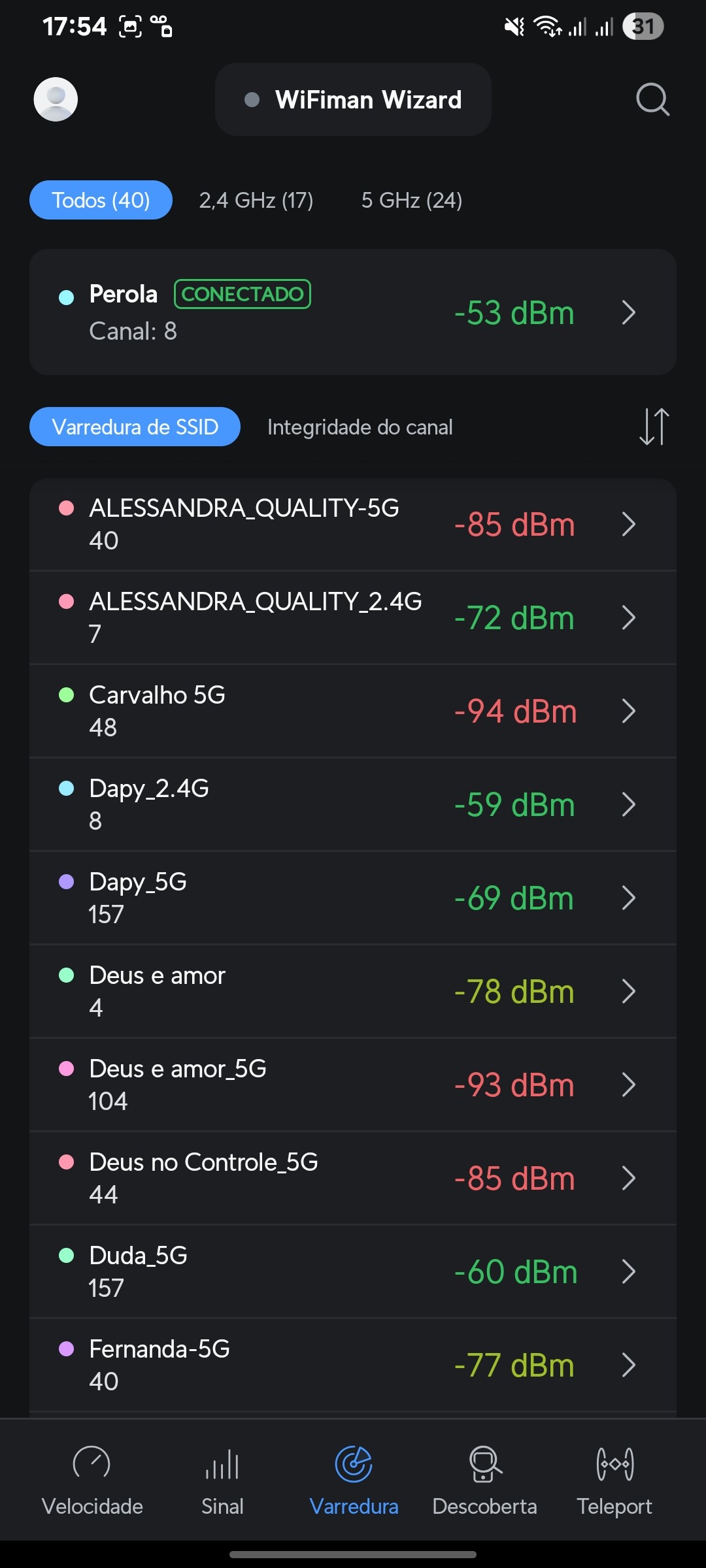Open ALESSANDRA_QUALITY_2.4G network details

click(353, 617)
